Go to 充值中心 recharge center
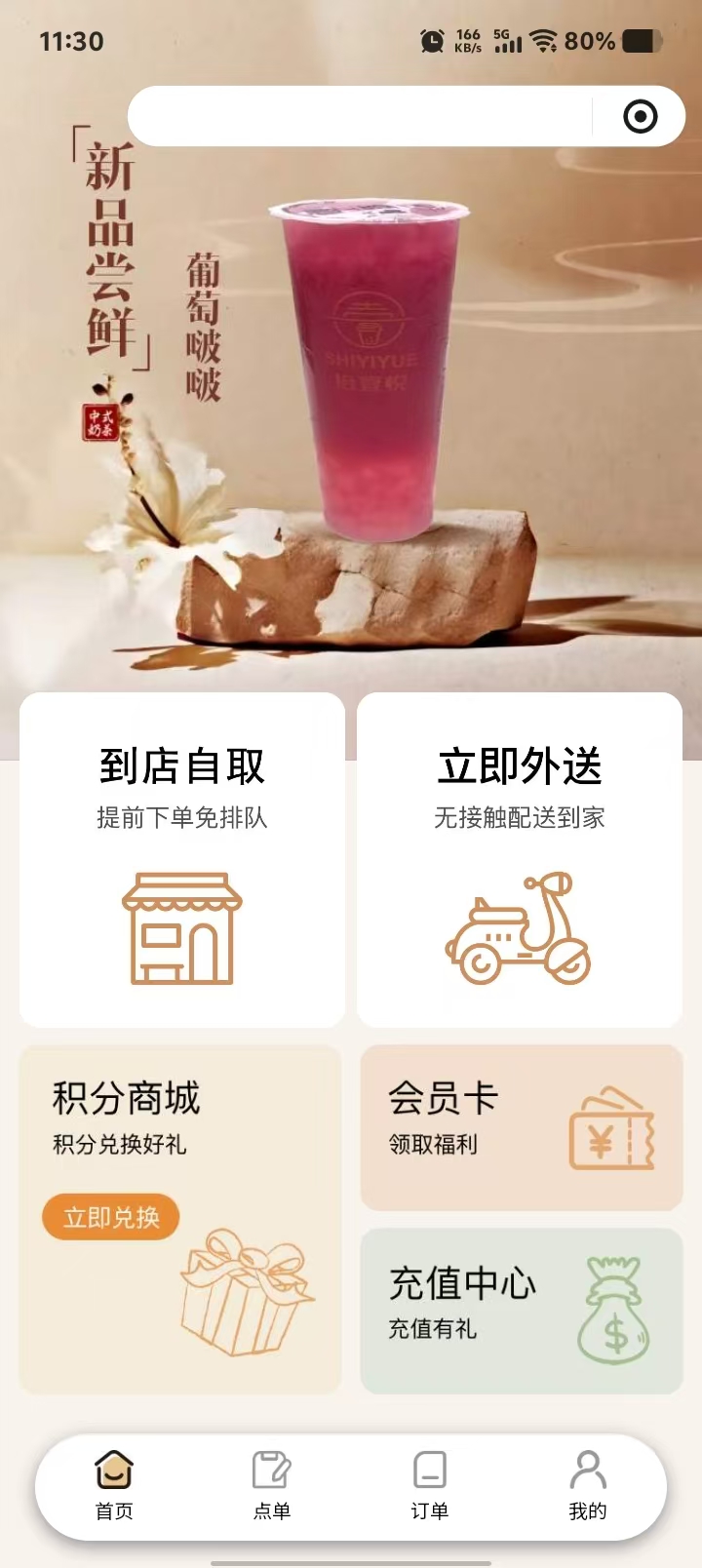 point(521,1311)
